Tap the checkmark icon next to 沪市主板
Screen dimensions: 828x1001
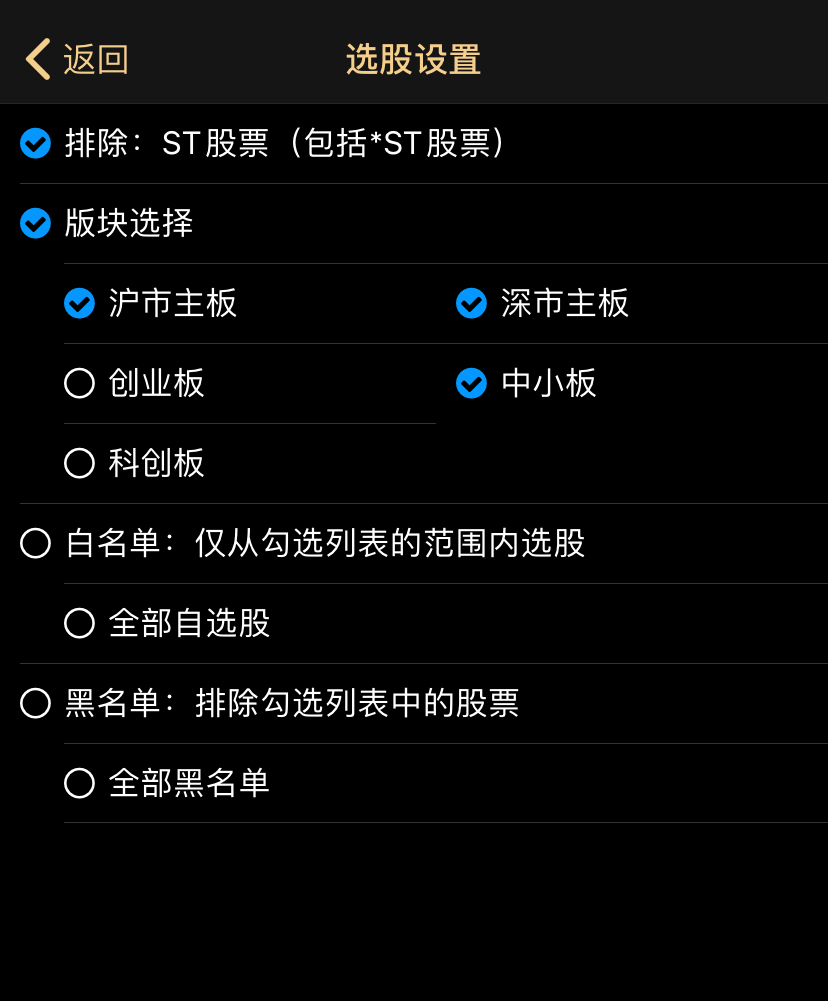pyautogui.click(x=79, y=304)
